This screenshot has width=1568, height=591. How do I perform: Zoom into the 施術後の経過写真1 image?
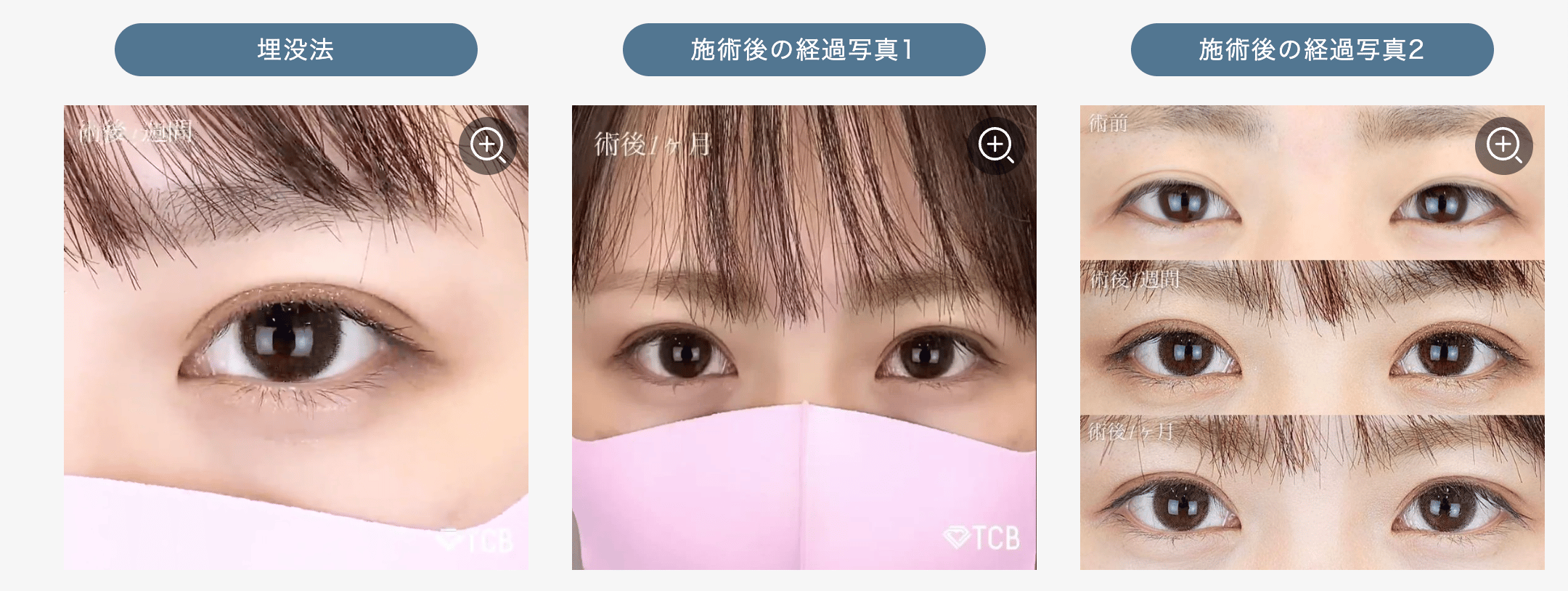[x=996, y=146]
